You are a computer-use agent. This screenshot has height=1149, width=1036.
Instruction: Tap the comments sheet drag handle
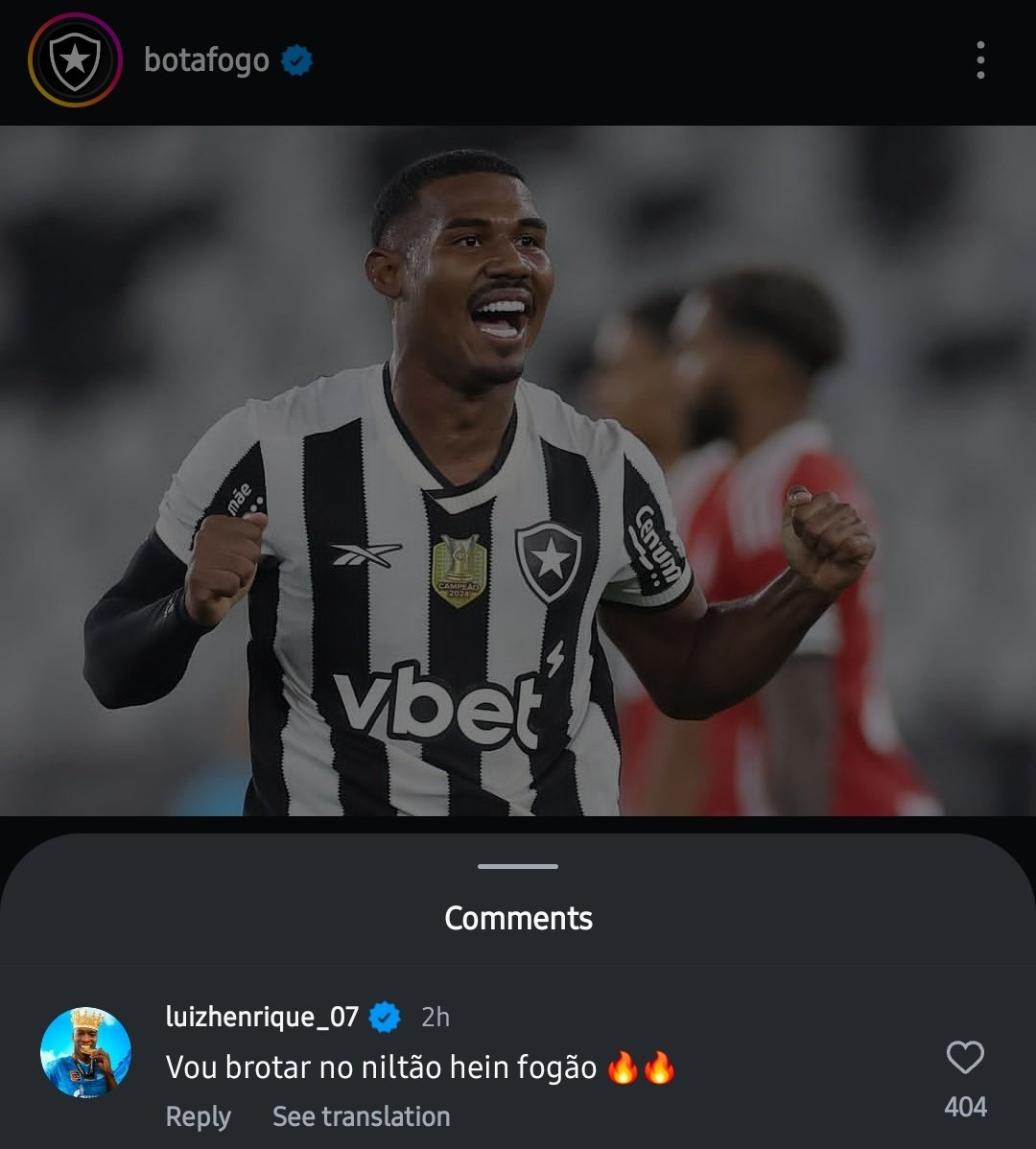[x=518, y=867]
